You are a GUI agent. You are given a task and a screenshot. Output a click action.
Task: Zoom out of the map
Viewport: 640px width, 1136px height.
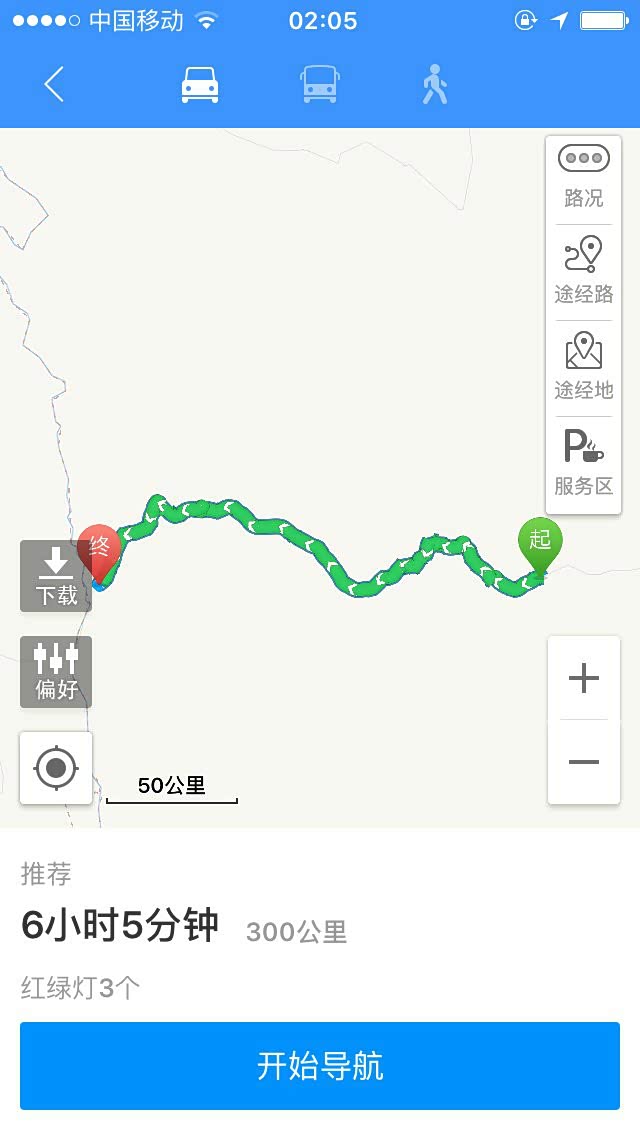pyautogui.click(x=583, y=762)
